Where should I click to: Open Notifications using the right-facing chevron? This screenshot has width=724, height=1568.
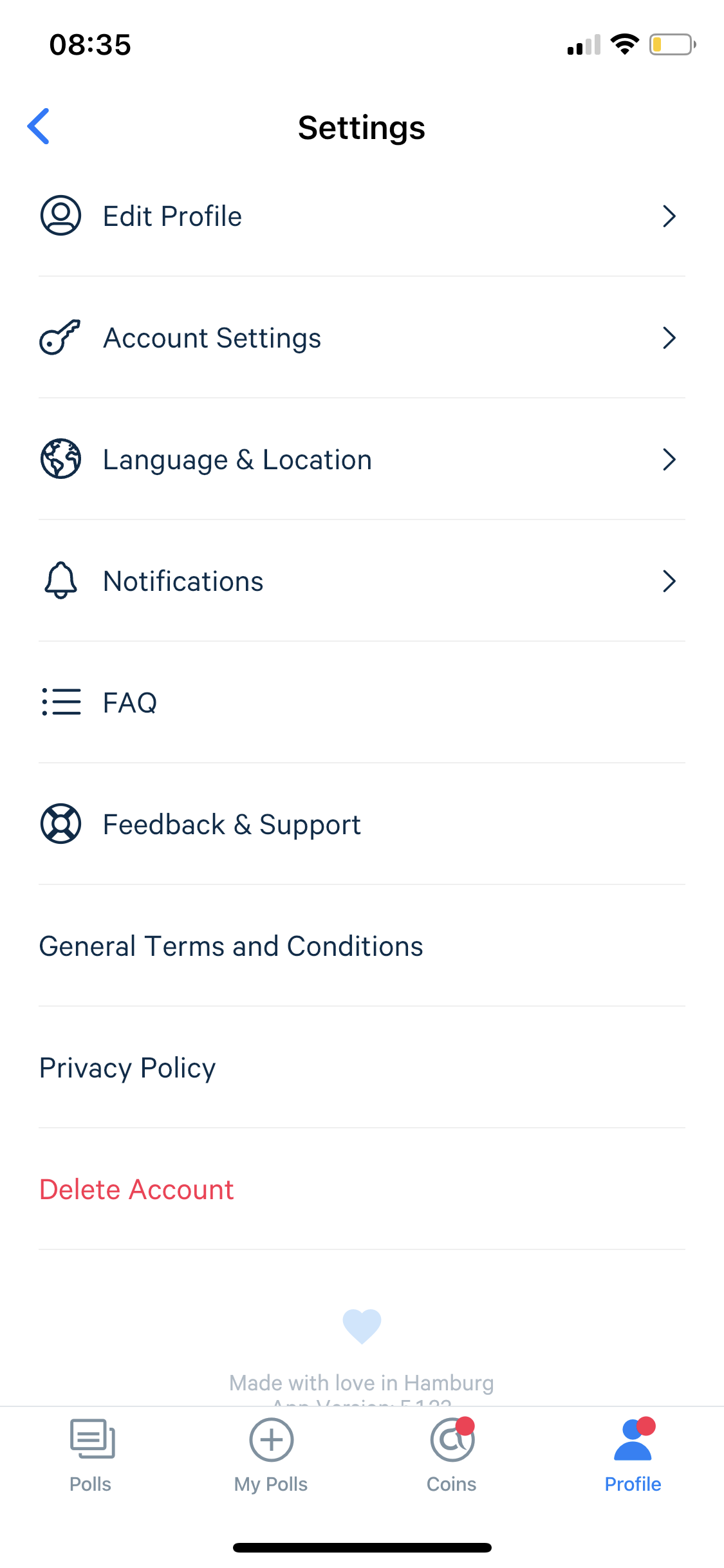669,581
